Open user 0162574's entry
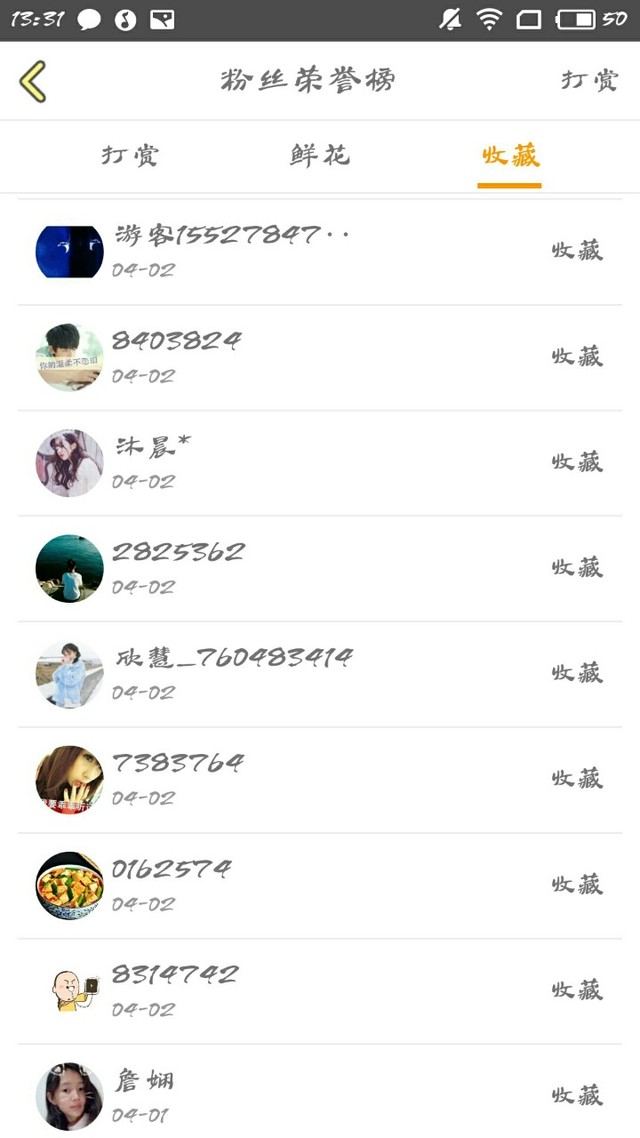640x1138 pixels. point(320,885)
